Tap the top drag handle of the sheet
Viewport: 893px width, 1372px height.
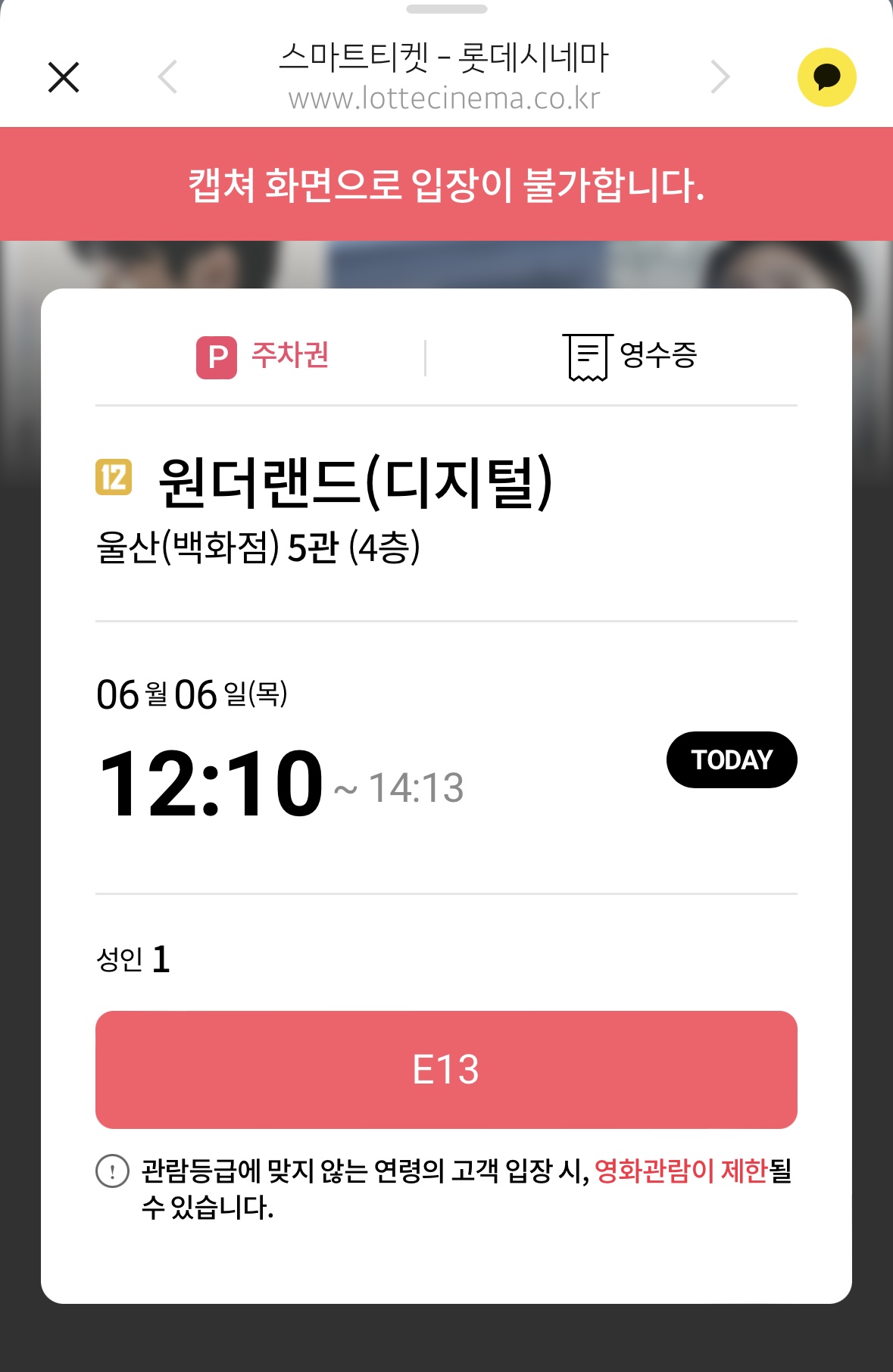point(447,9)
